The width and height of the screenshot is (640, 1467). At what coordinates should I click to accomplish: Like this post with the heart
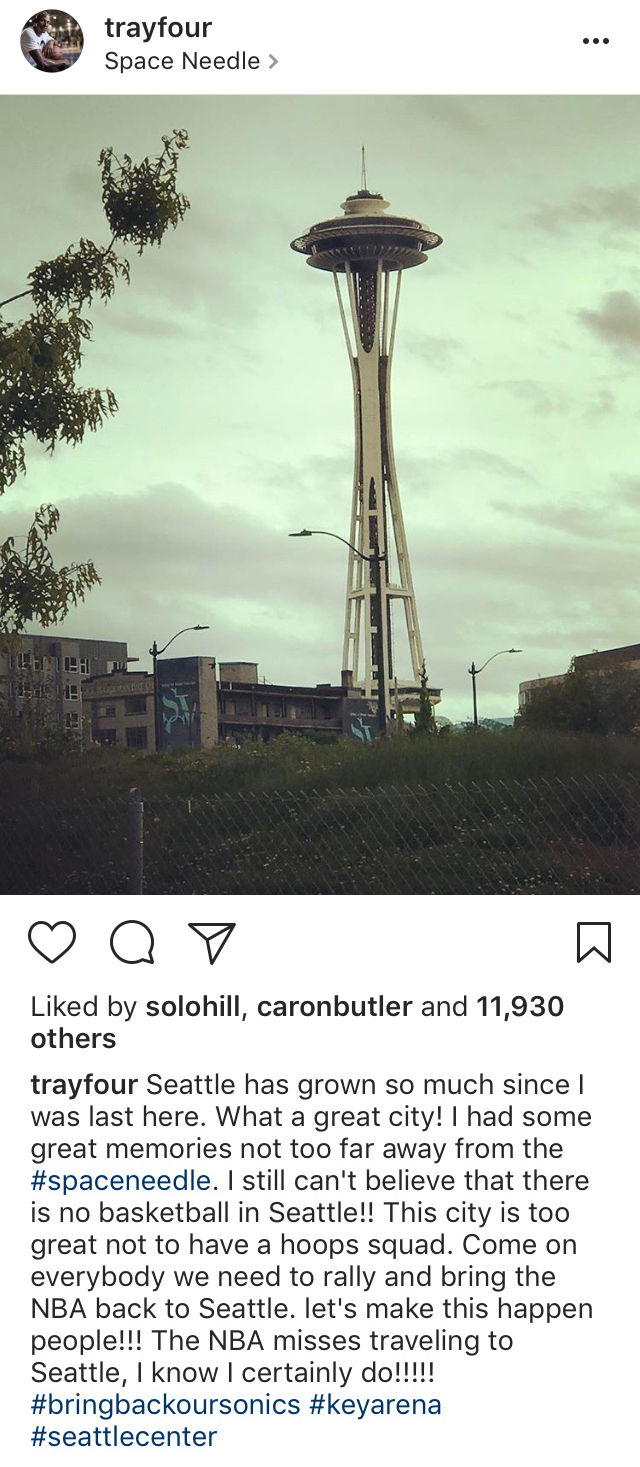pos(52,942)
